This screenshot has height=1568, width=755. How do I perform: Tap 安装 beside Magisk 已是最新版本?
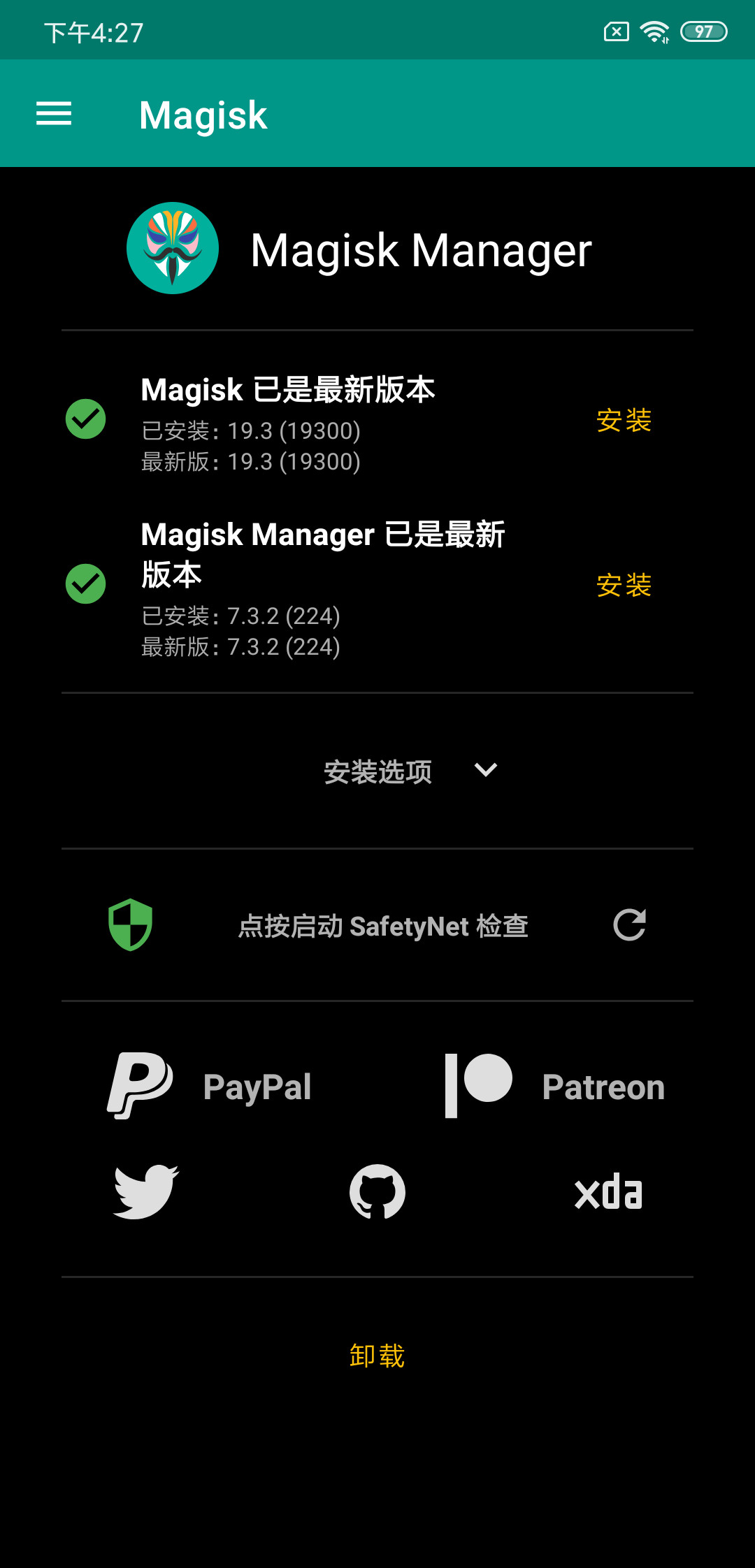pyautogui.click(x=624, y=421)
